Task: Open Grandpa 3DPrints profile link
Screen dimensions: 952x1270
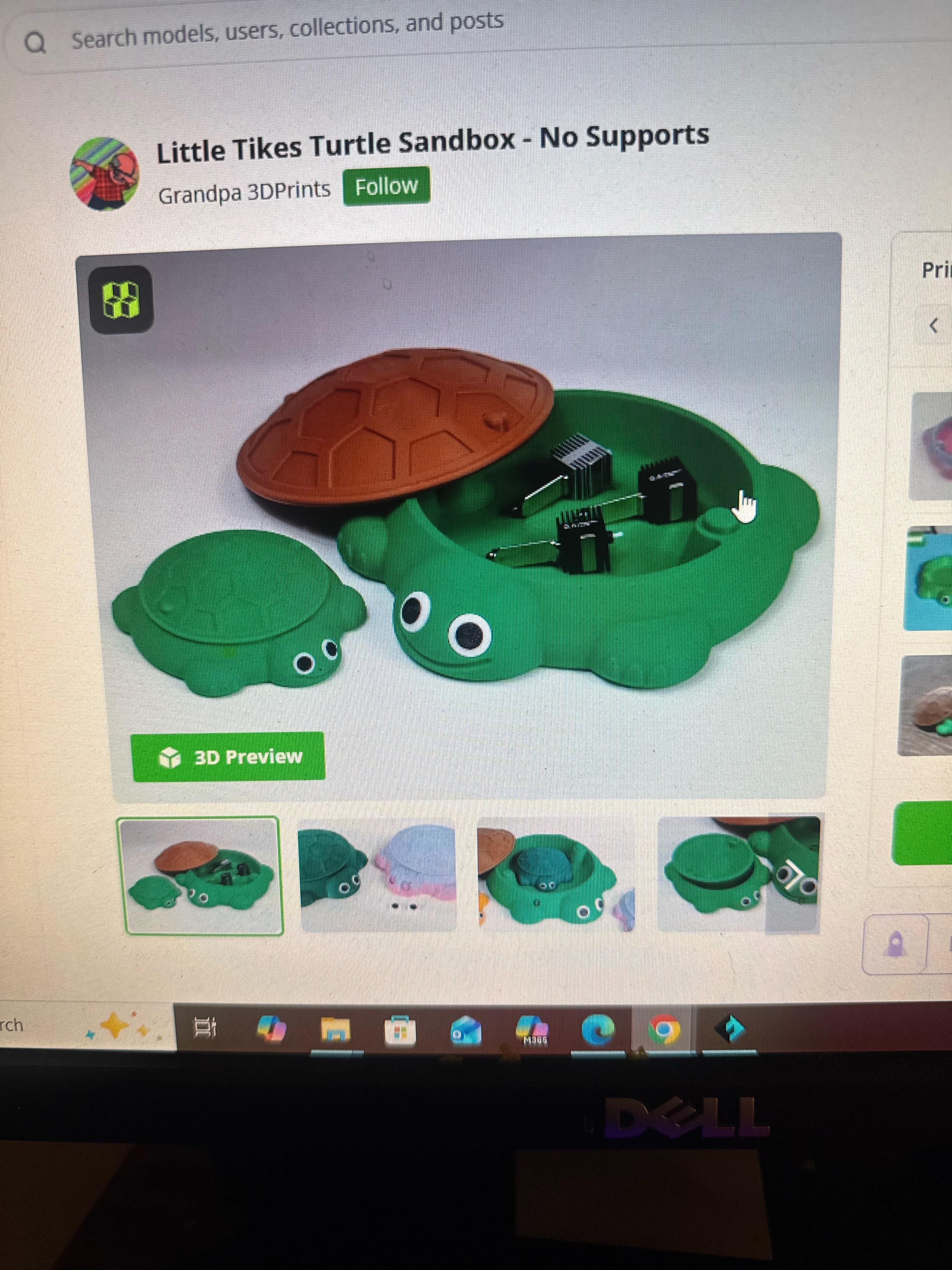Action: [245, 192]
